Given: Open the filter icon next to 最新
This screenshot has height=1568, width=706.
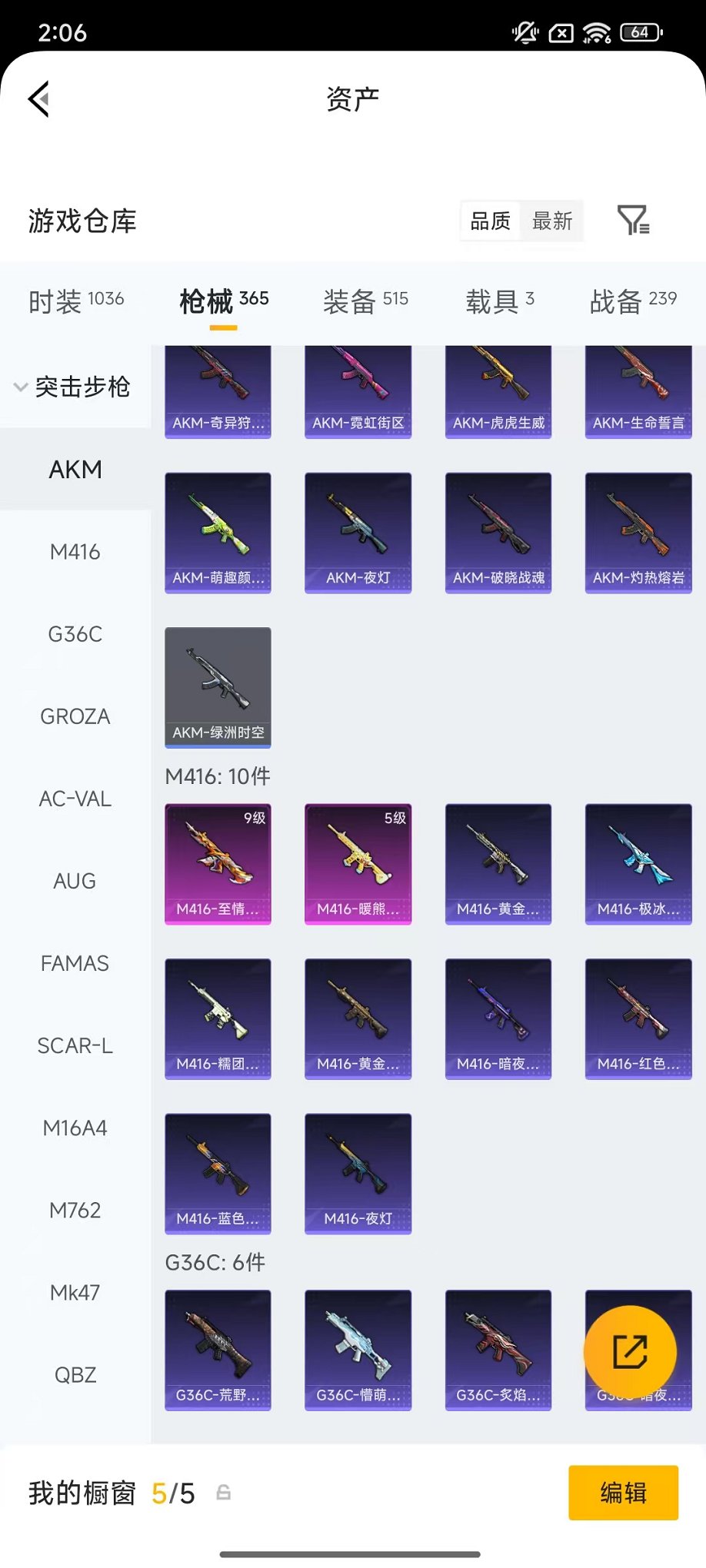Looking at the screenshot, I should pyautogui.click(x=633, y=221).
